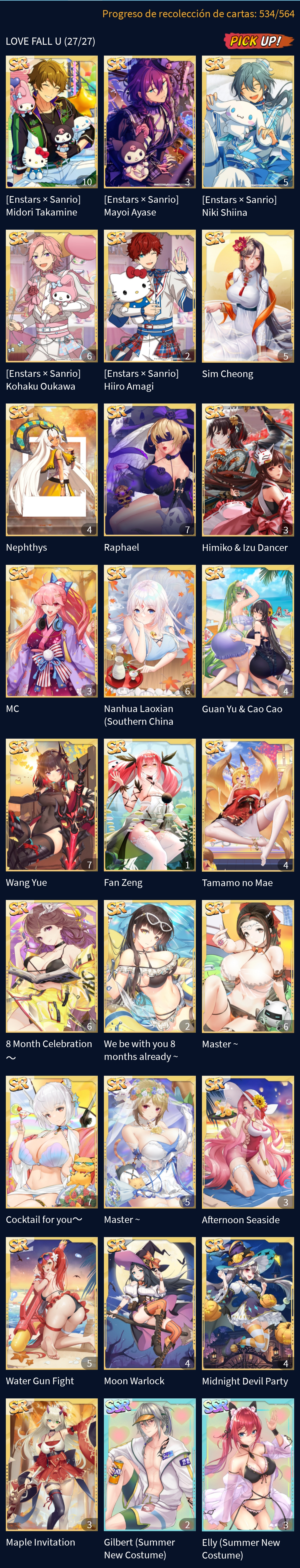Viewport: 300px width, 1568px height.
Task: Open the Sim Cheong card
Action: tap(248, 296)
